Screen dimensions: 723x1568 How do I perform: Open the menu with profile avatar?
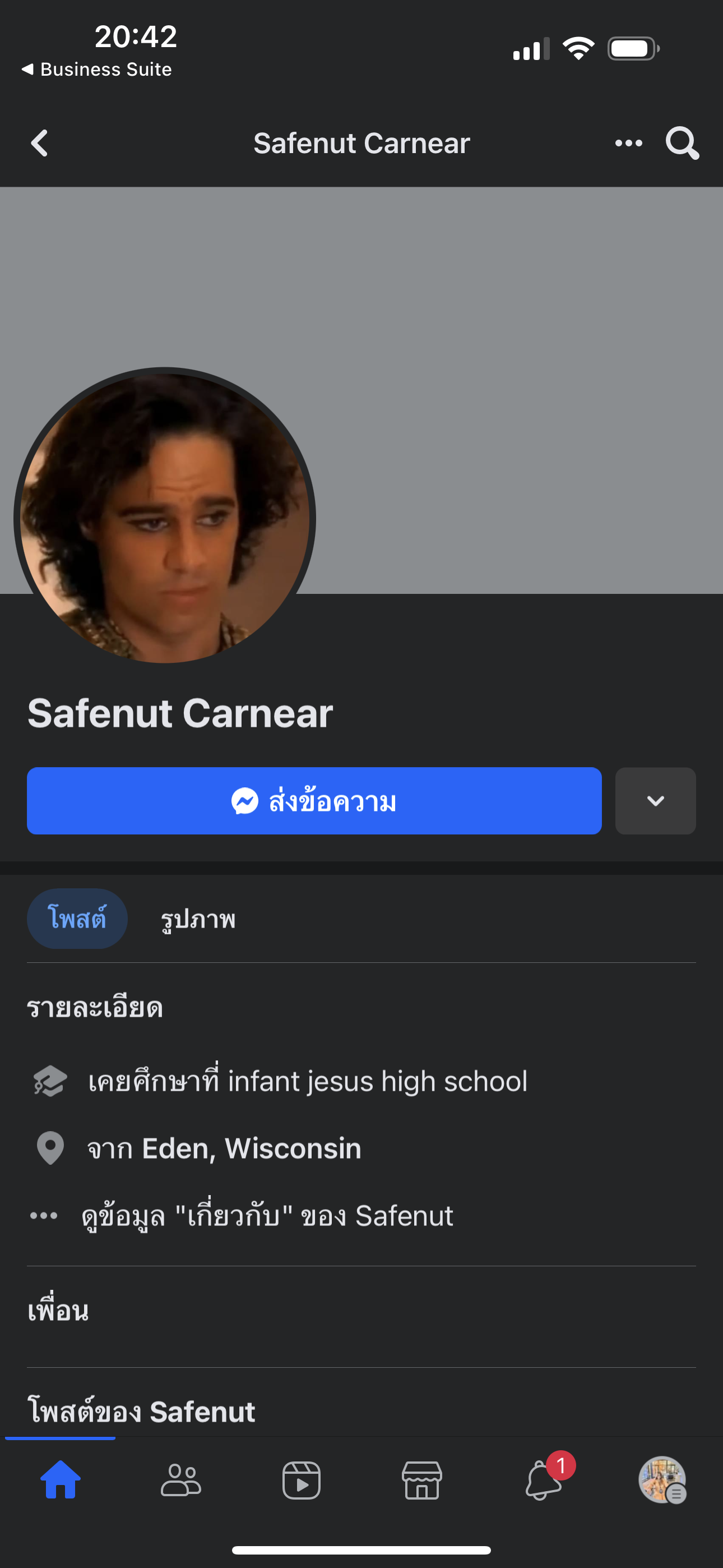[x=662, y=1480]
